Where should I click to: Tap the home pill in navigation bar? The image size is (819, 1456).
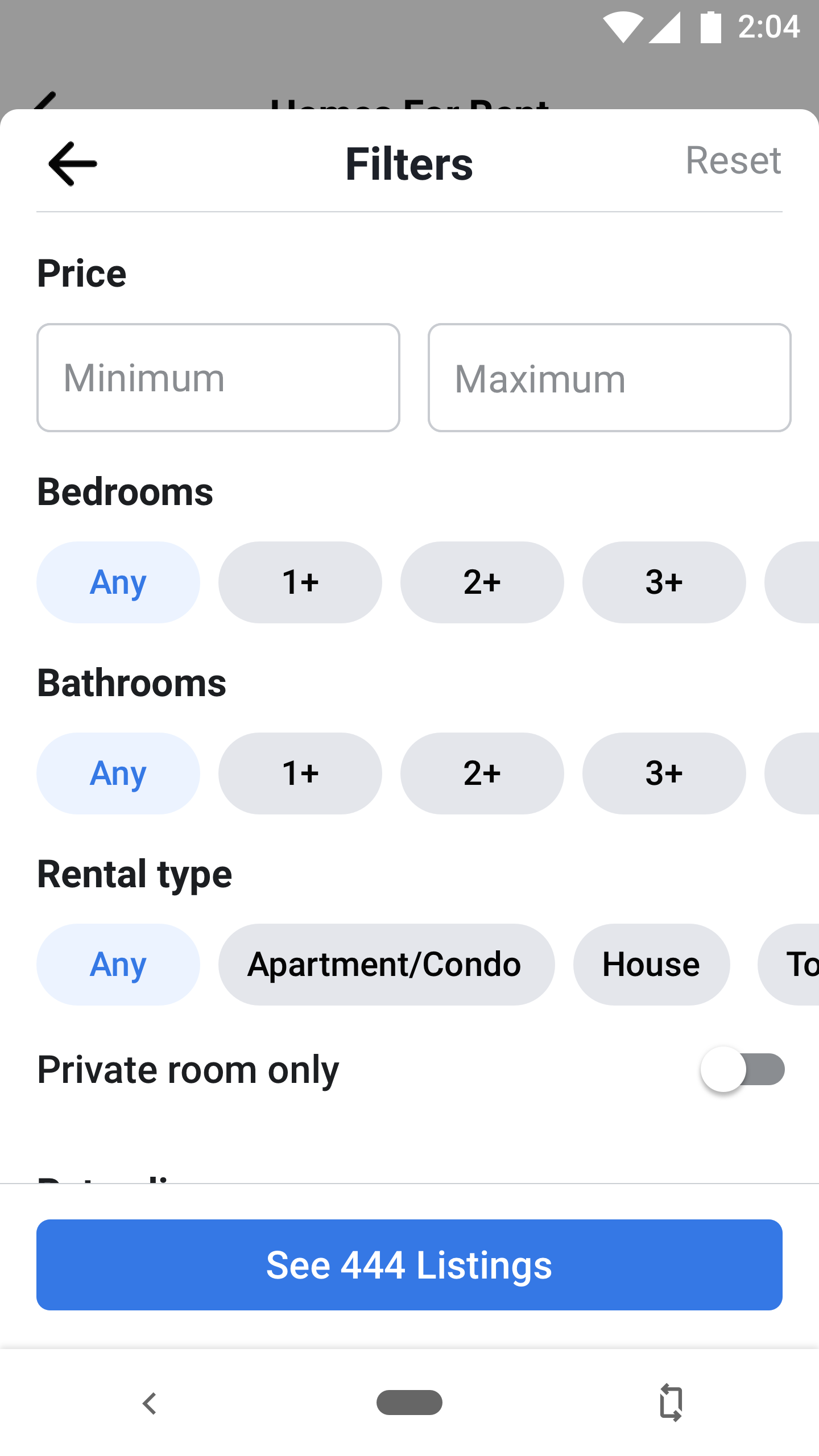coord(409,1403)
